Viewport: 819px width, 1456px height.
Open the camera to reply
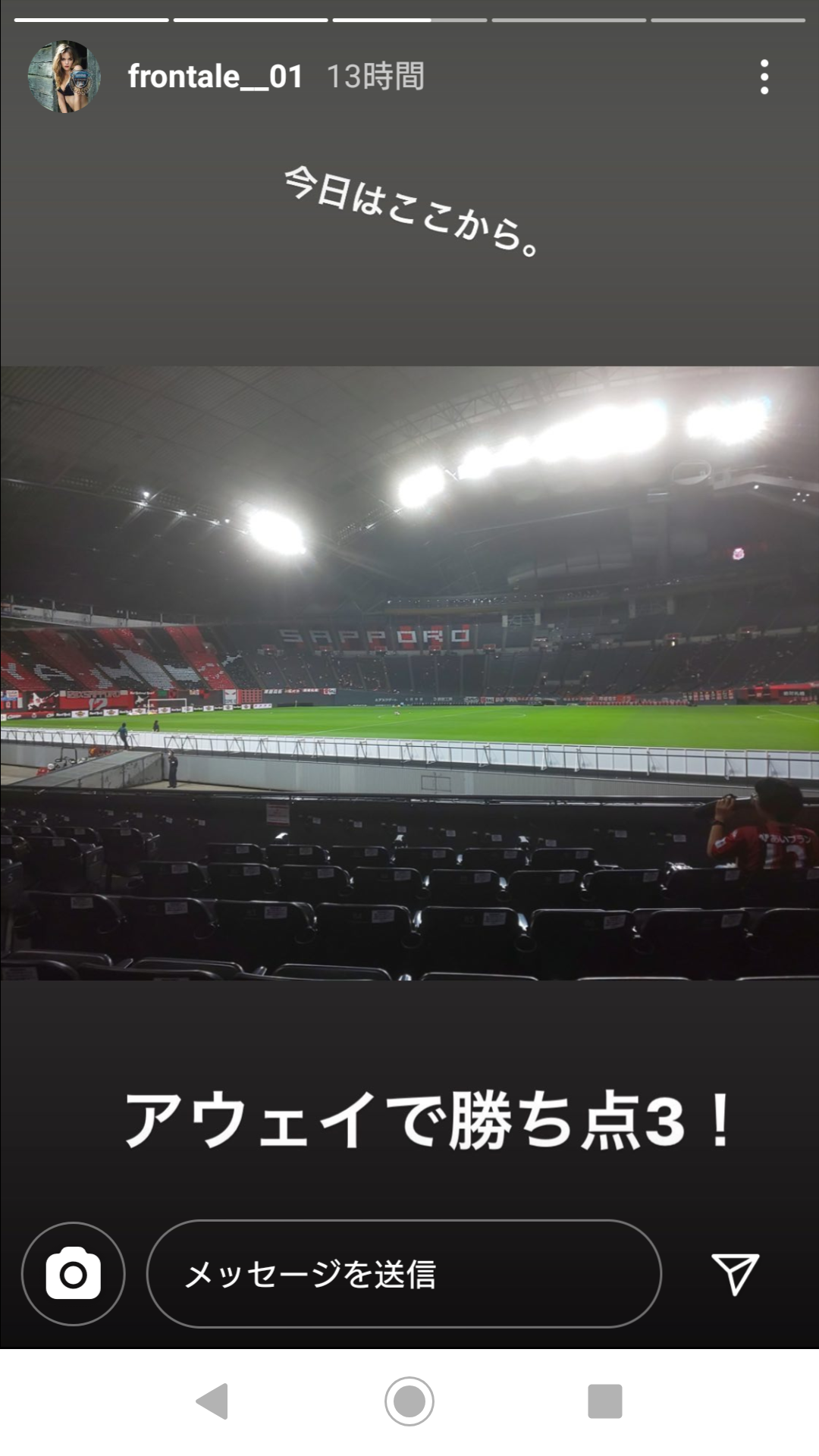[73, 1274]
